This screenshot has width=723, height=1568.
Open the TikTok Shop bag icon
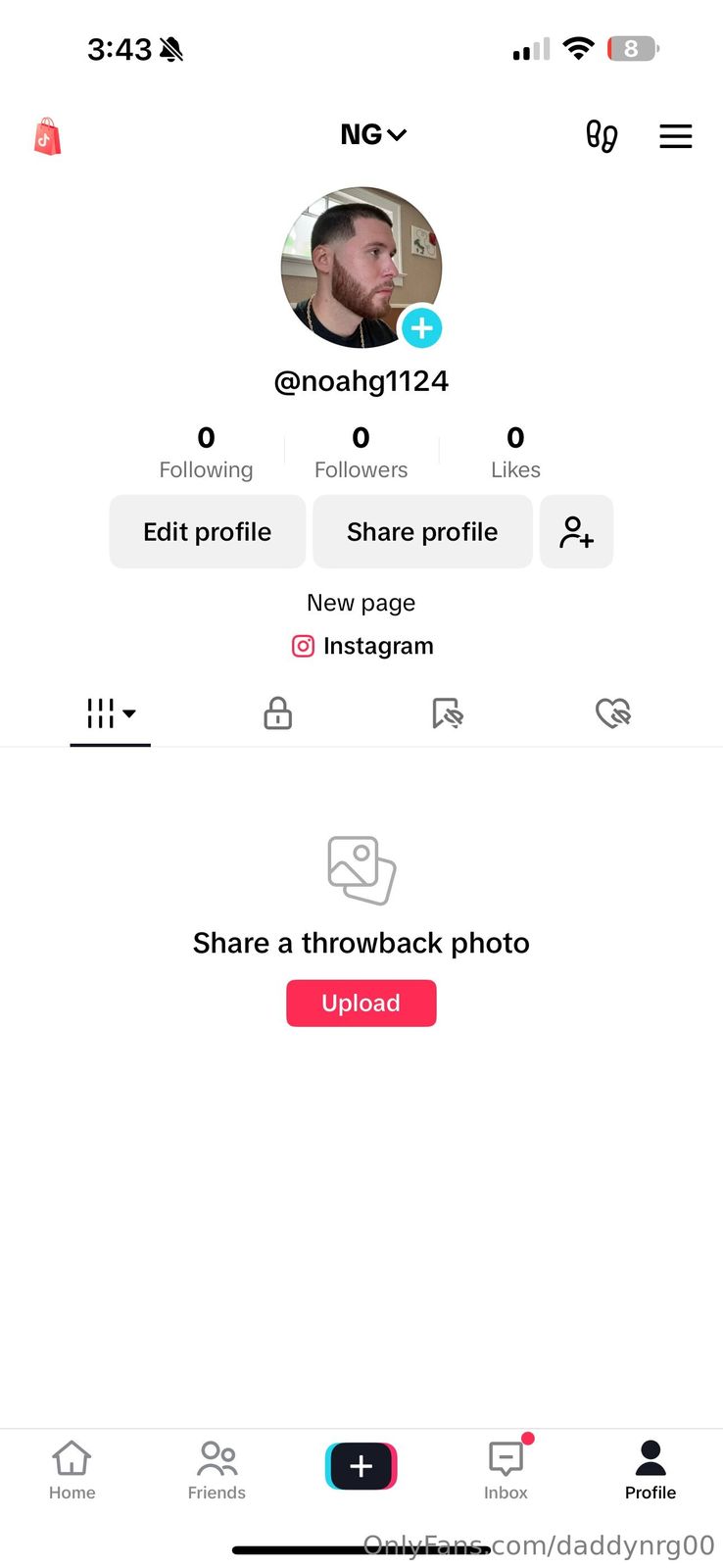tap(47, 137)
